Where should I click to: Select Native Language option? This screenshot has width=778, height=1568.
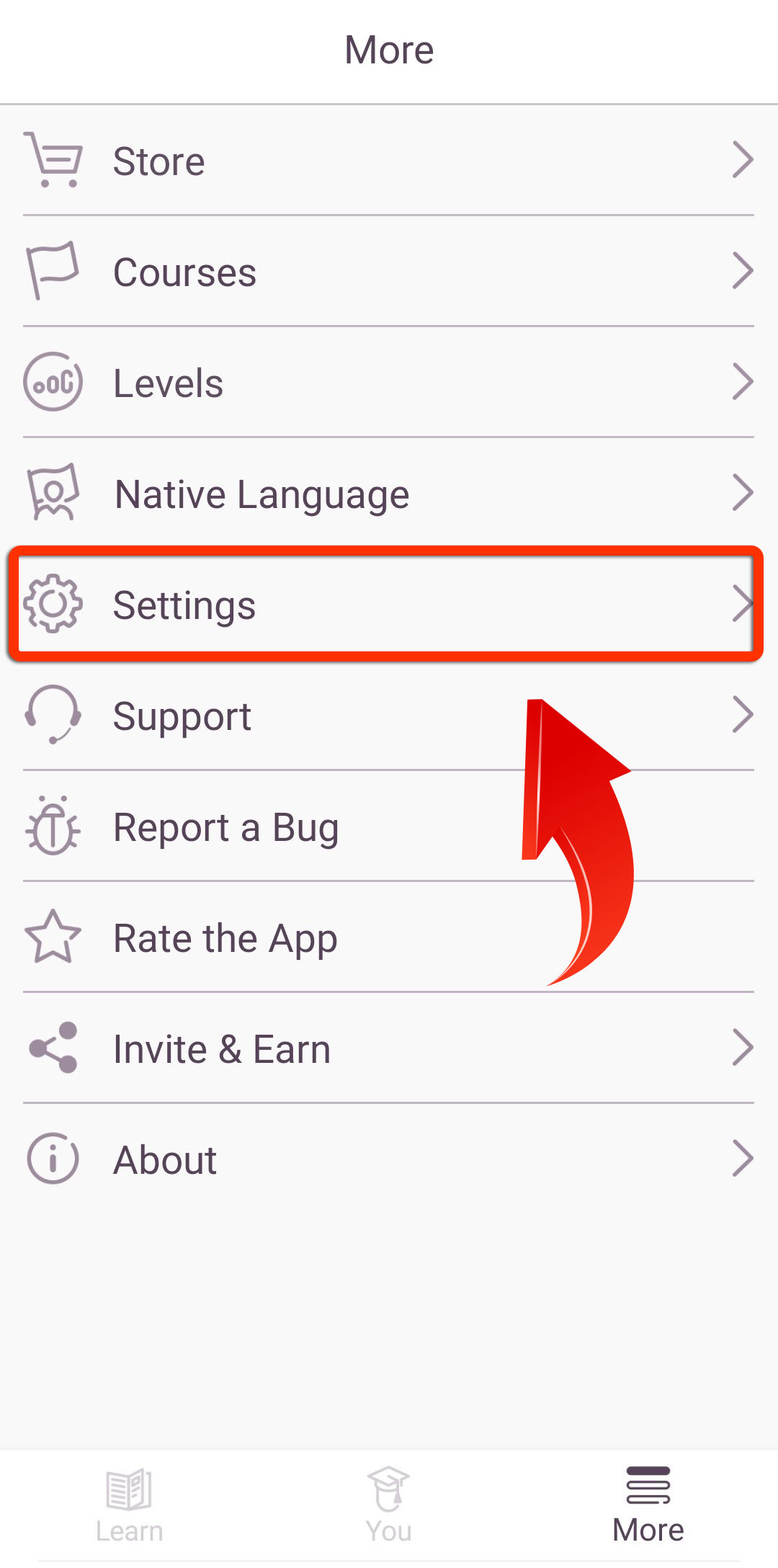[x=389, y=493]
